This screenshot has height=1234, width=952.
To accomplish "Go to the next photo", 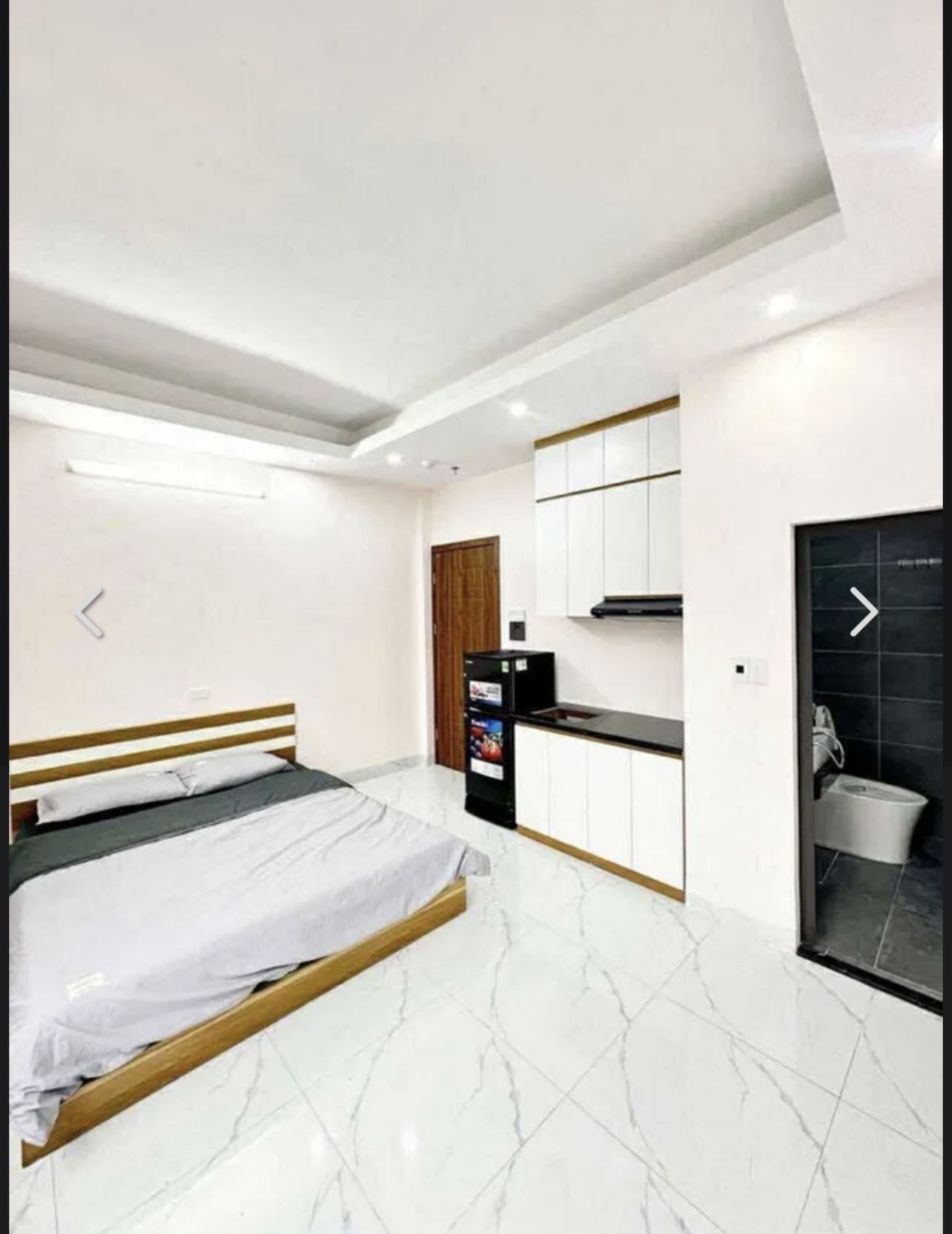I will (x=863, y=612).
